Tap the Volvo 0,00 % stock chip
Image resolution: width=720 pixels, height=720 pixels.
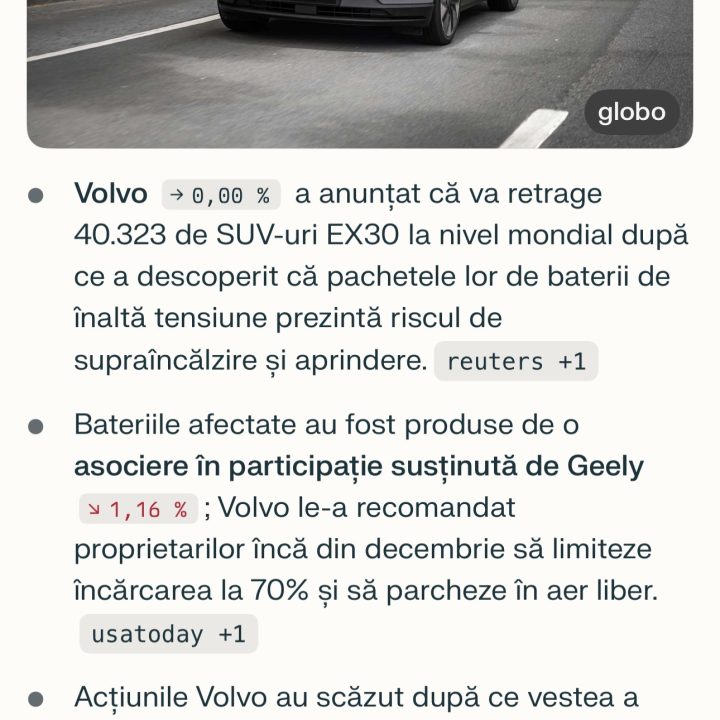[x=221, y=195]
